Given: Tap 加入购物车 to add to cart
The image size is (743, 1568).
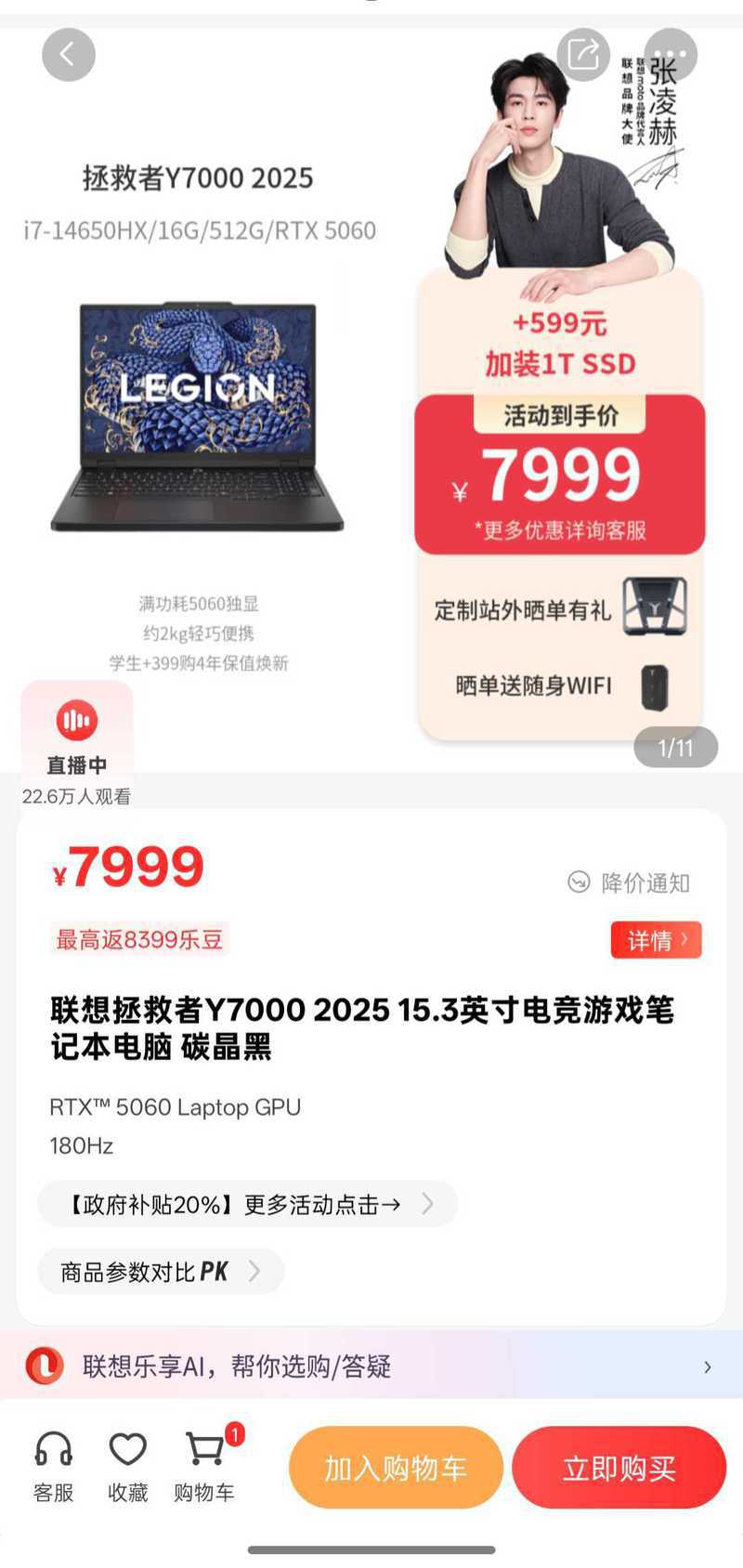Looking at the screenshot, I should tap(396, 1468).
